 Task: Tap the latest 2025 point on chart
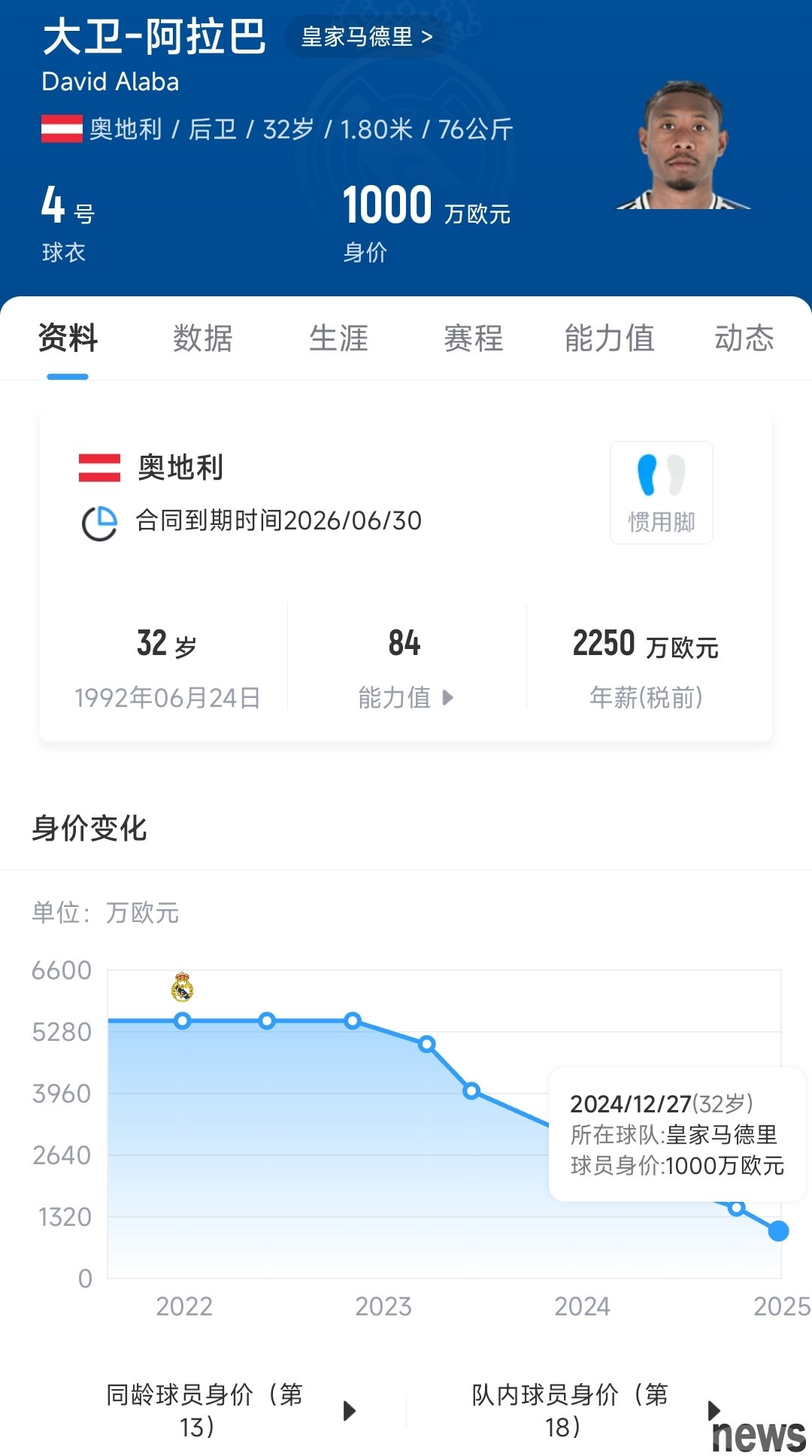pos(778,1231)
